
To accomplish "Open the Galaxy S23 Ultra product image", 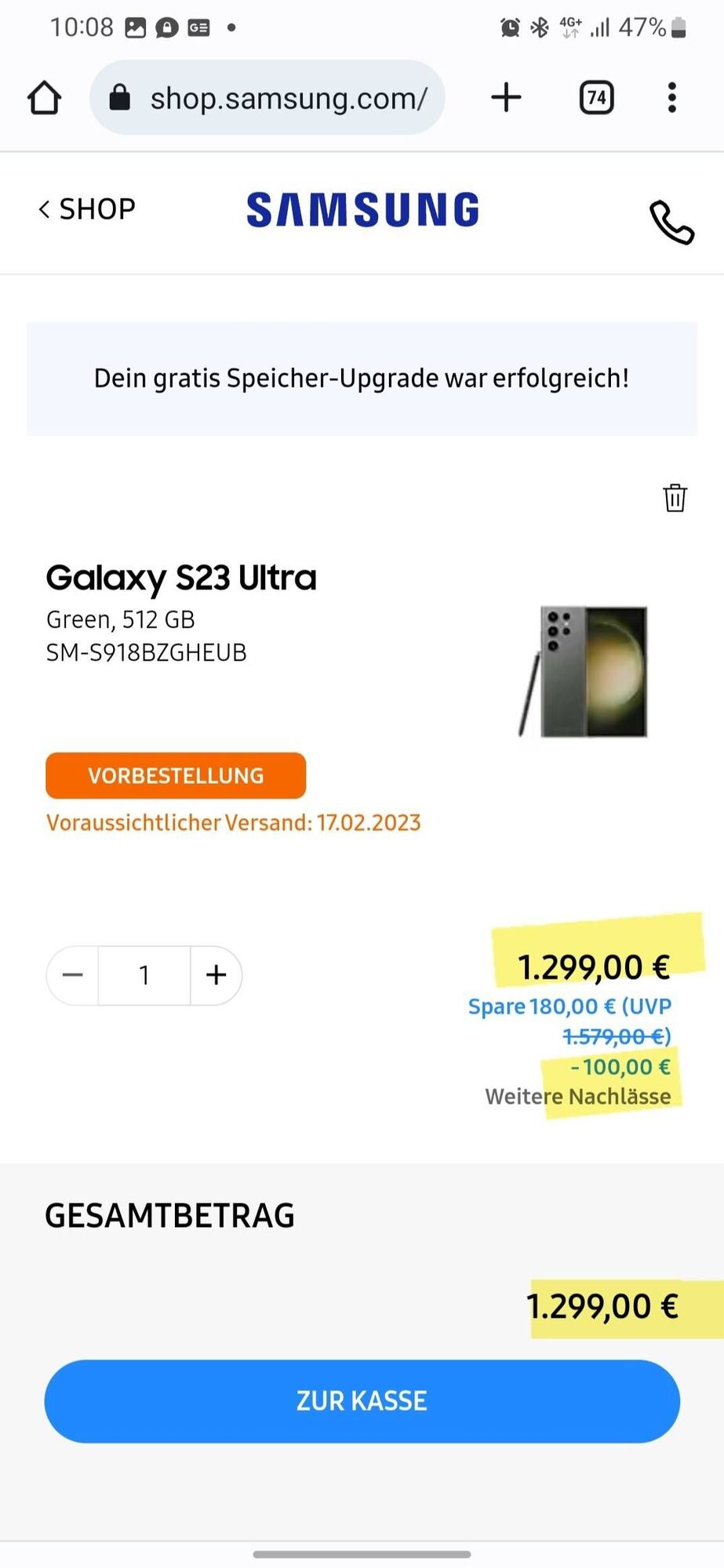I will (584, 672).
